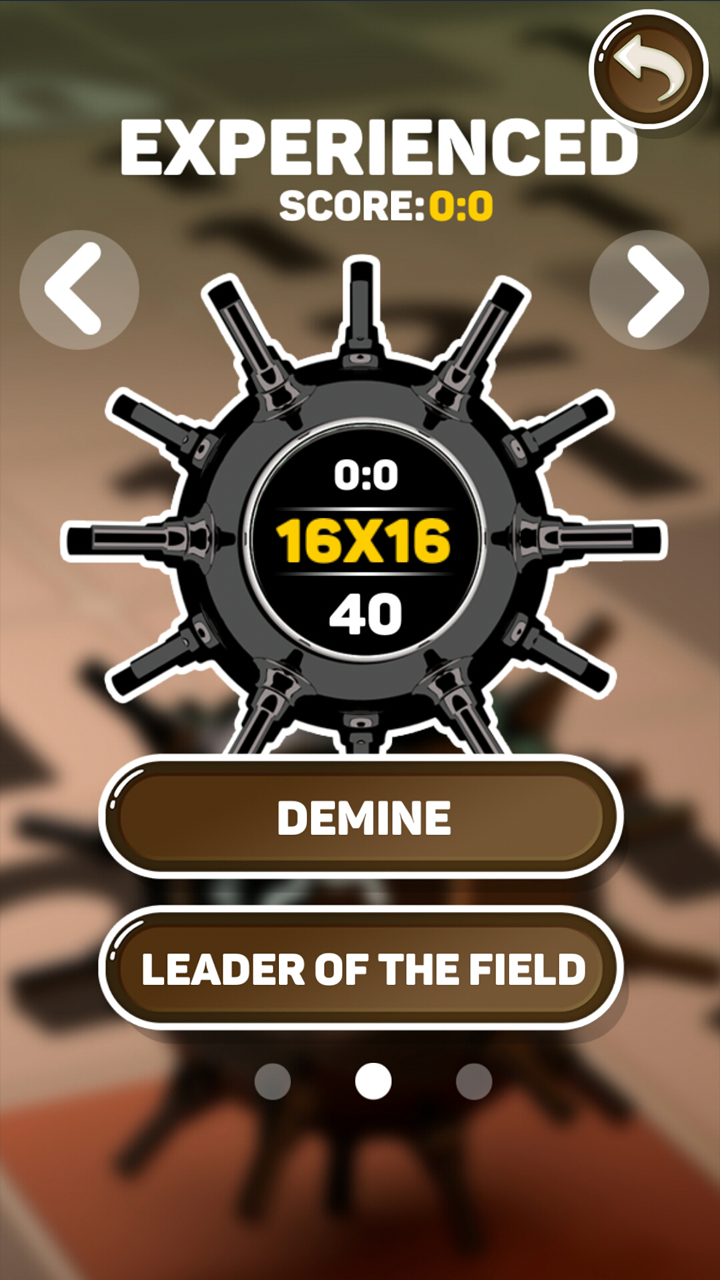Image resolution: width=720 pixels, height=1280 pixels.
Task: Start the game with Demine button
Action: point(362,818)
